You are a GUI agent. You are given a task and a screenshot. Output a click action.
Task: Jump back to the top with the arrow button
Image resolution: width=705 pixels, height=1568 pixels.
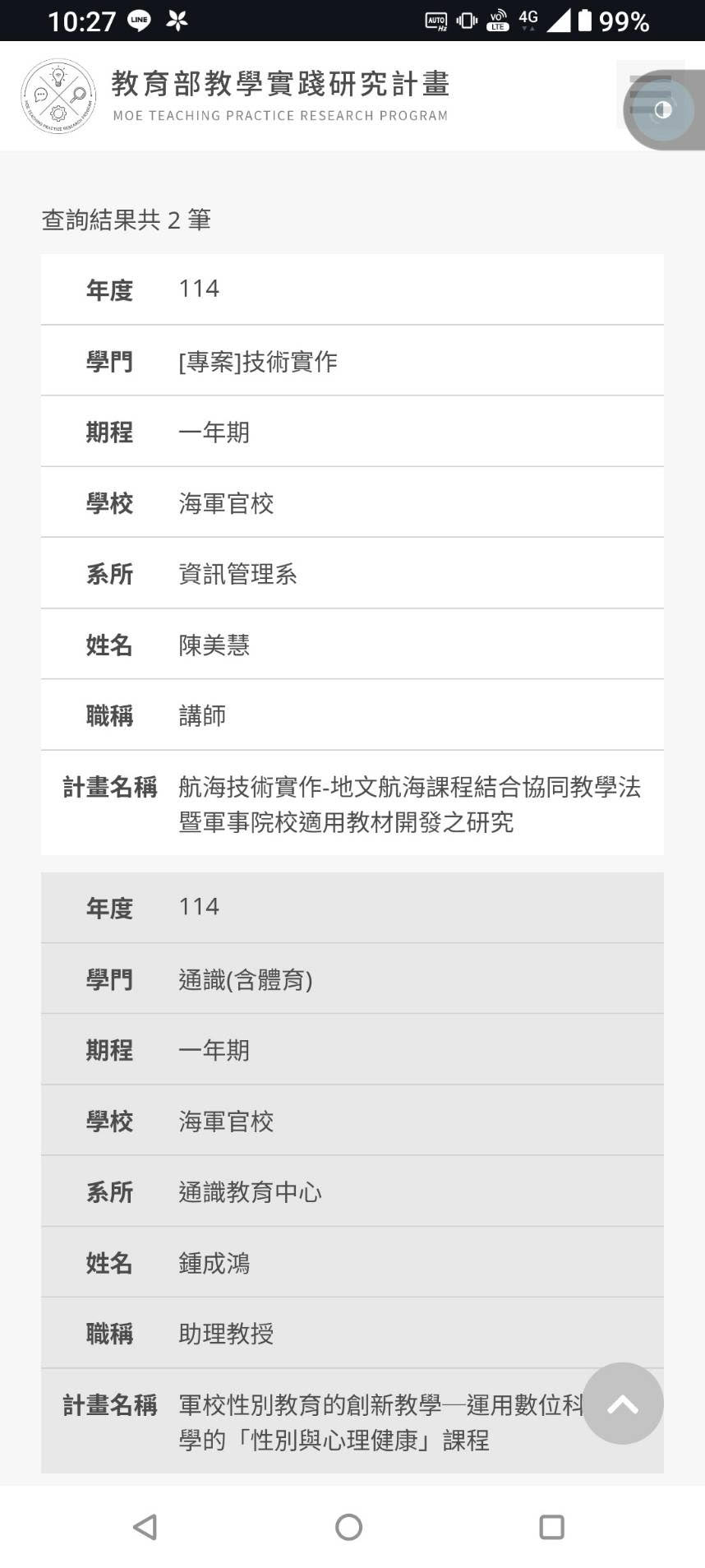(623, 1403)
